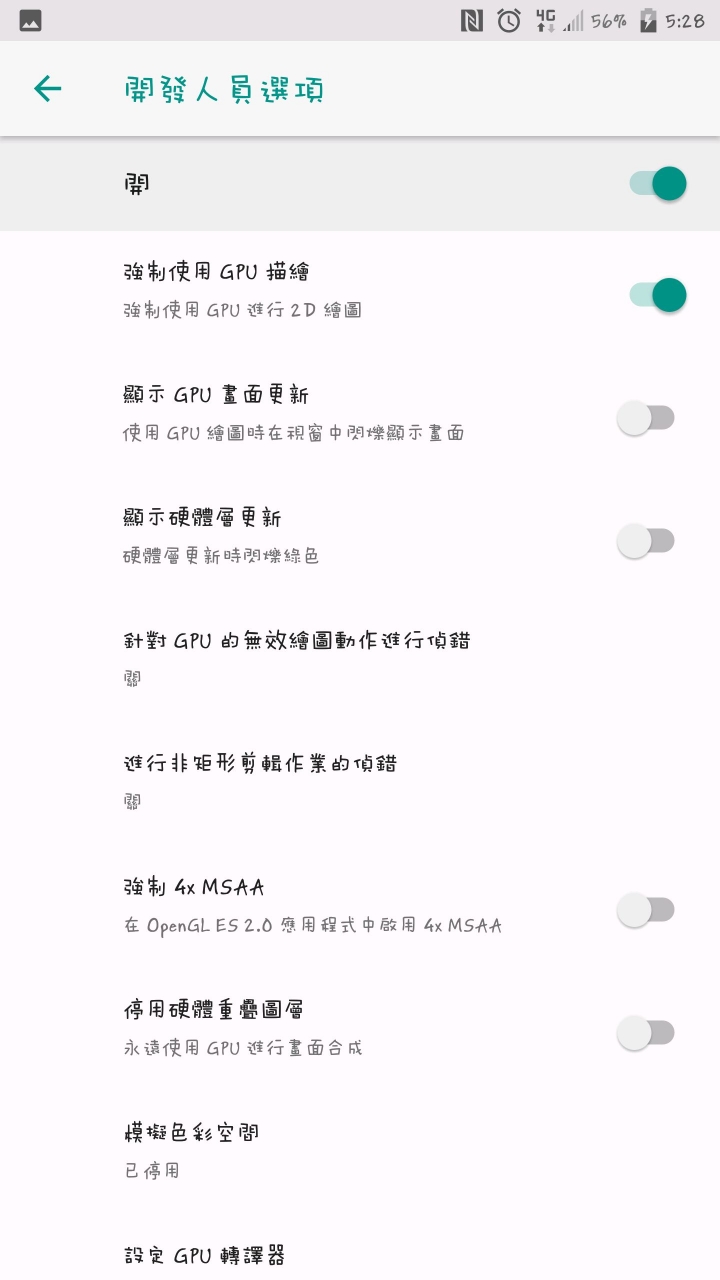The image size is (720, 1280).
Task: Disable 強制使用 GPU 描繪
Action: click(657, 295)
